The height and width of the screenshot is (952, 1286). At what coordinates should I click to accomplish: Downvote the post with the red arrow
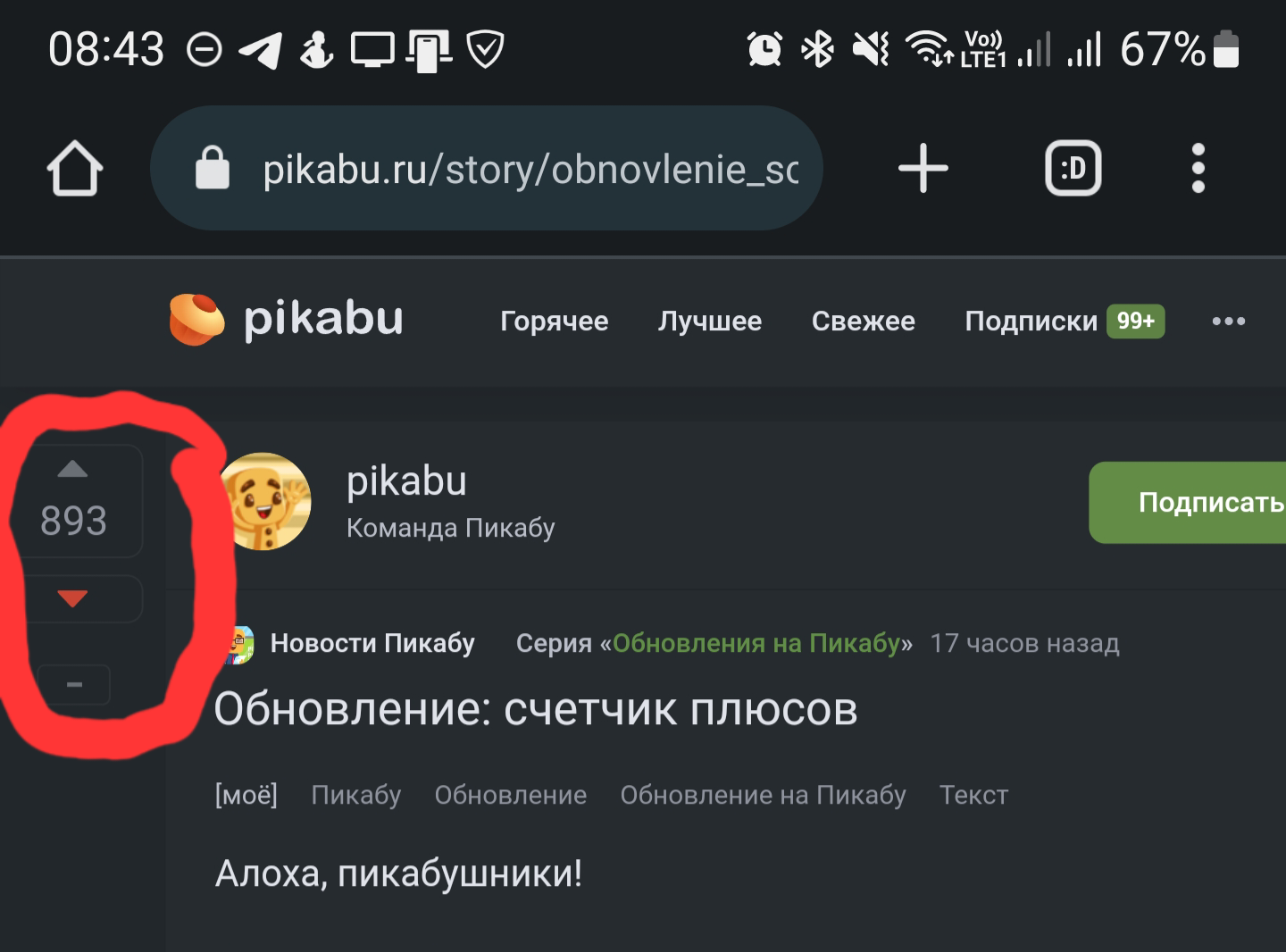coord(72,598)
